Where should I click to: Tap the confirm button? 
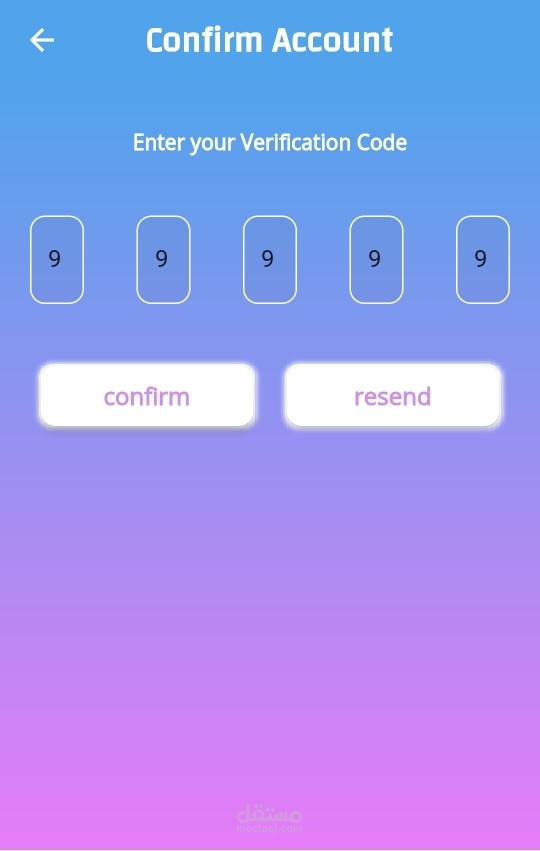pyautogui.click(x=147, y=395)
